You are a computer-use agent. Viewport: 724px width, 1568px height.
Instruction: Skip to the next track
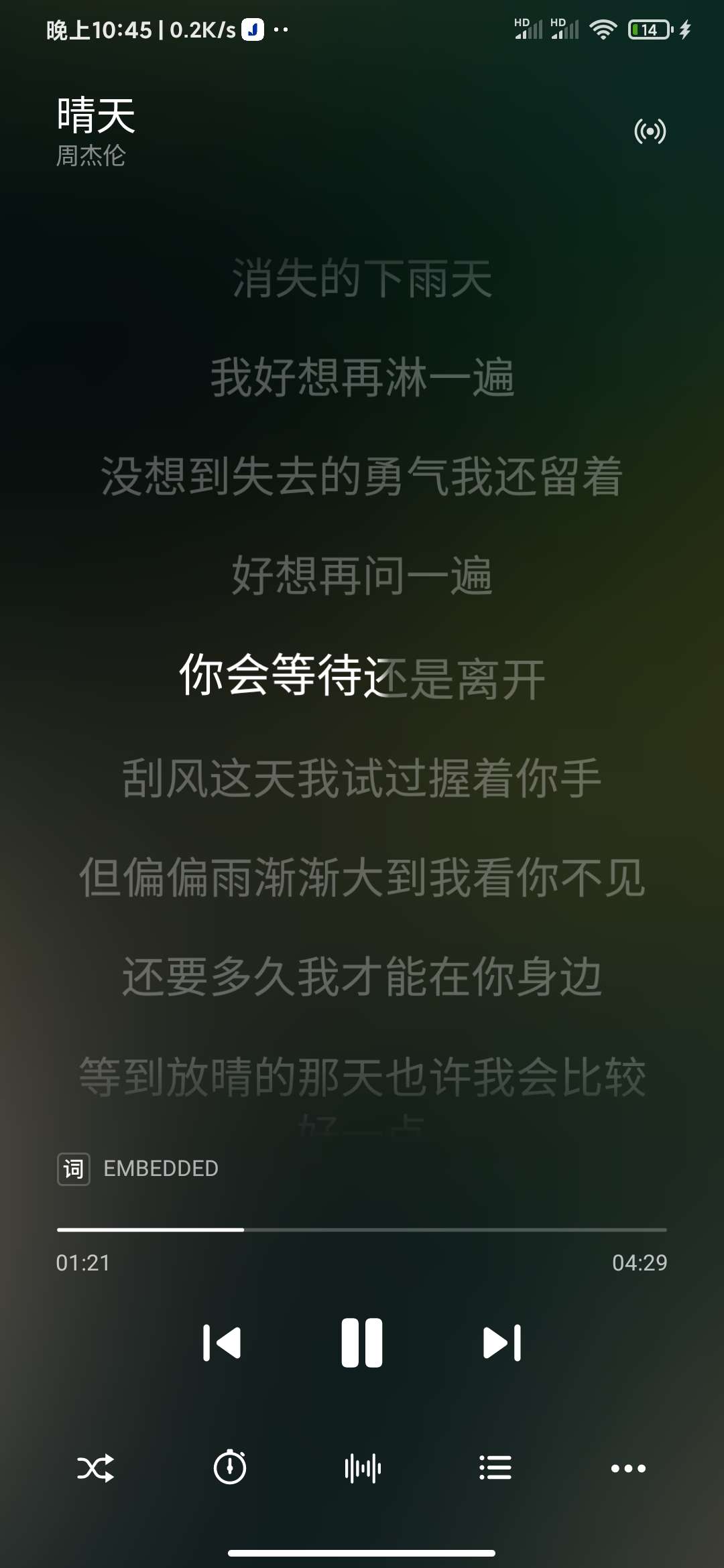(502, 1343)
